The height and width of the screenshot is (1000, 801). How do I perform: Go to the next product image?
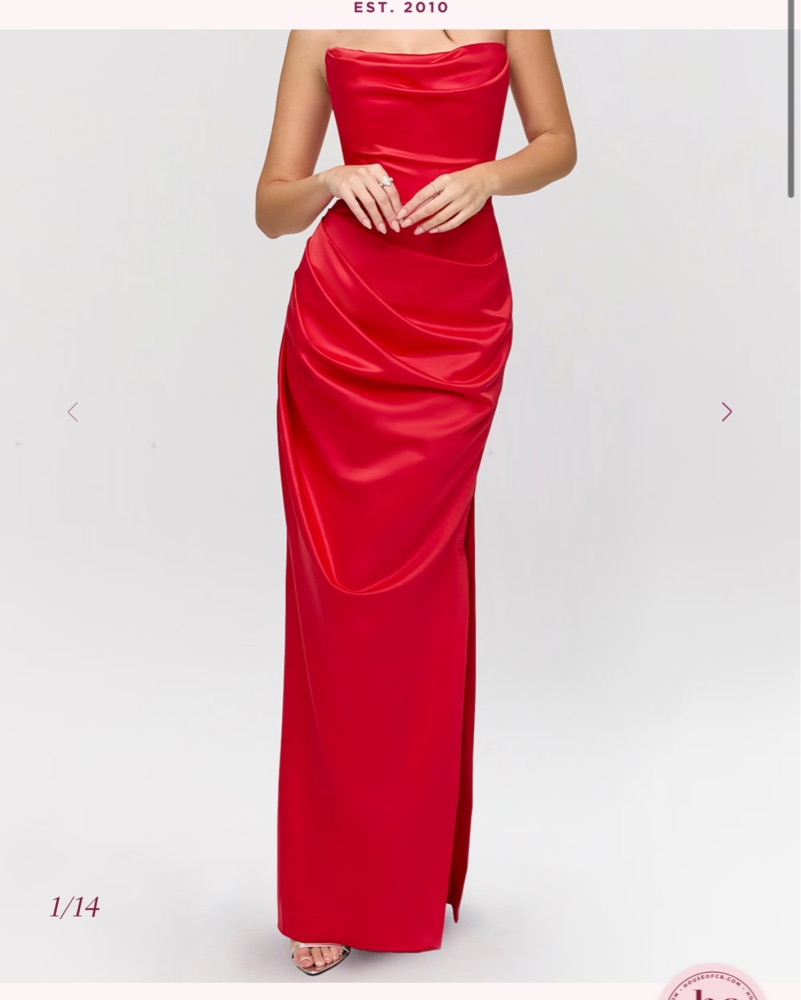pyautogui.click(x=727, y=412)
